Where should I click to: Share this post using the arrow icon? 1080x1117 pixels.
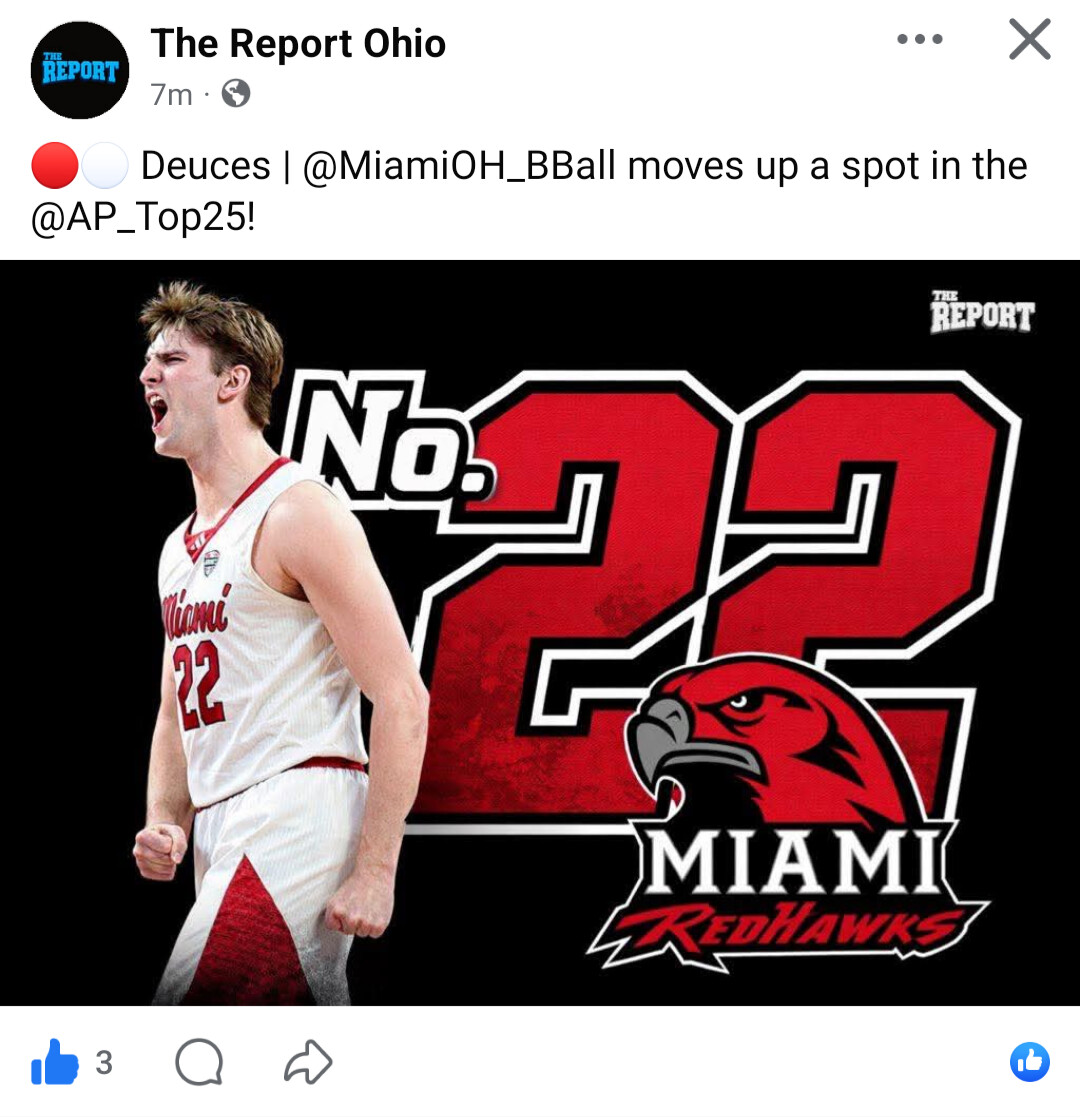[307, 1062]
